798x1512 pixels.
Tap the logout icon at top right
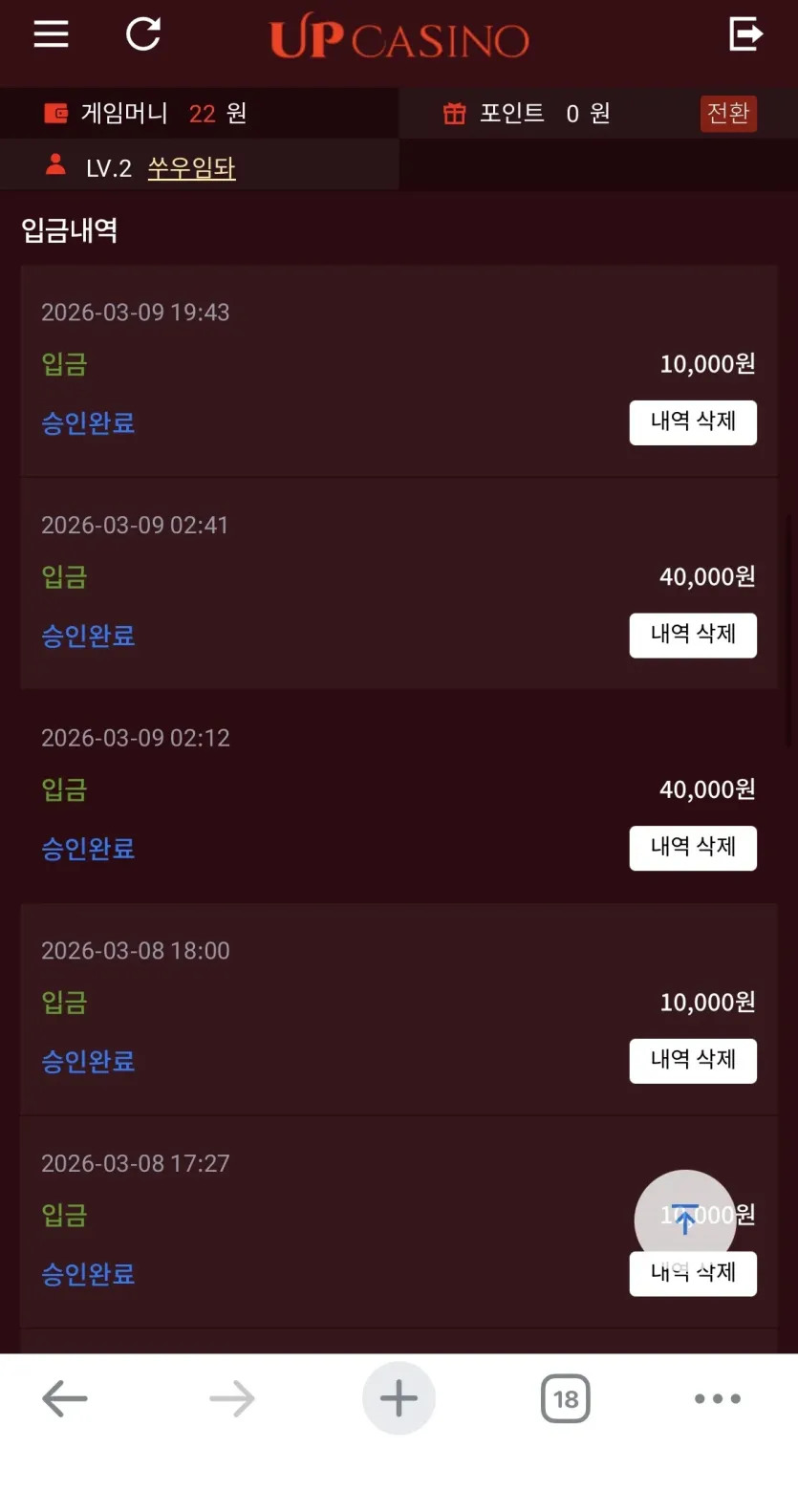point(745,34)
